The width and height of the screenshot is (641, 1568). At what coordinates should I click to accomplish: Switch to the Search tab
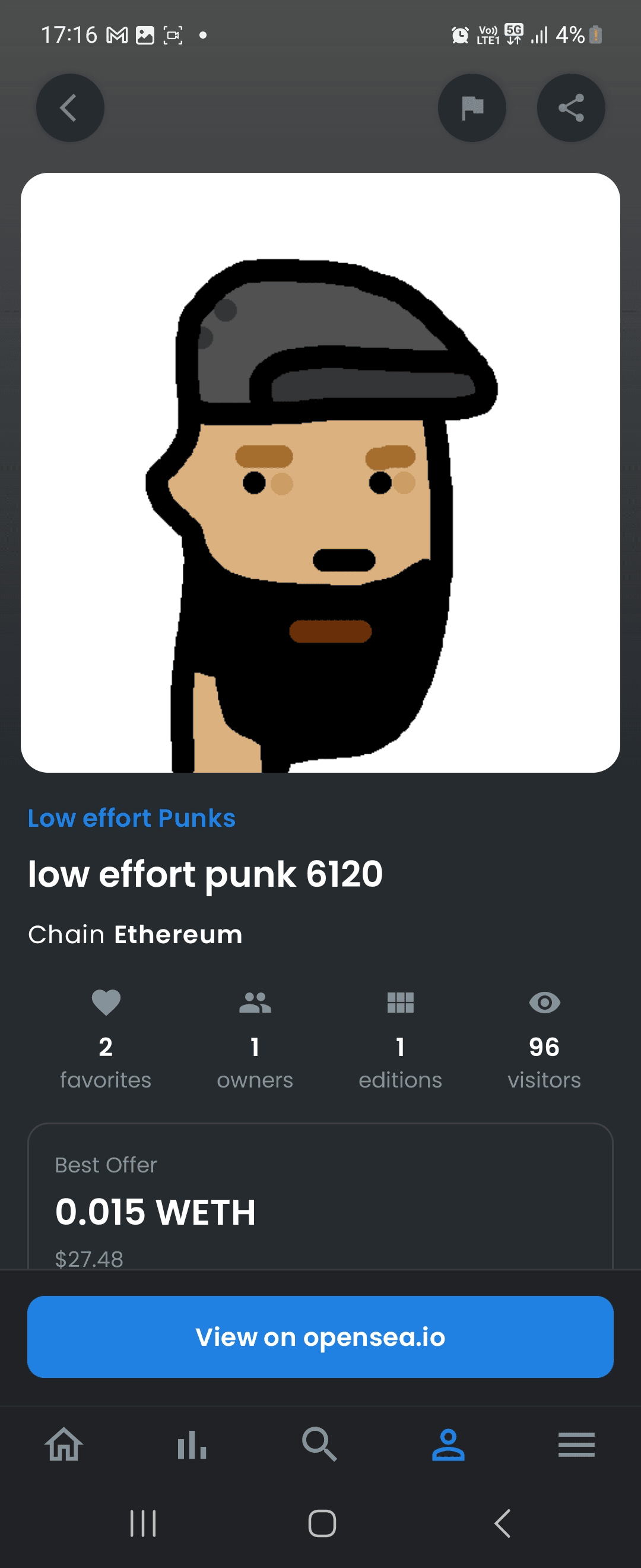(320, 1444)
